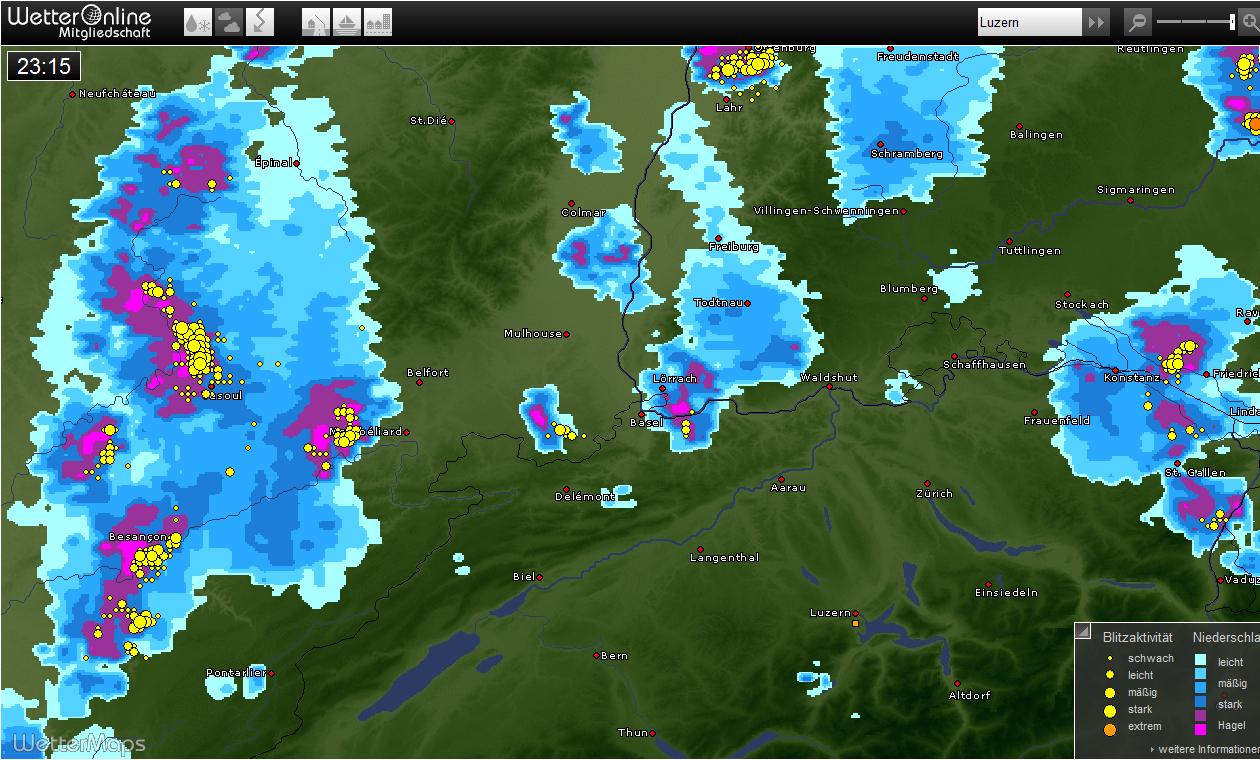Viewport: 1260px width, 760px height.
Task: Adjust the map zoom slider
Action: point(1232,22)
